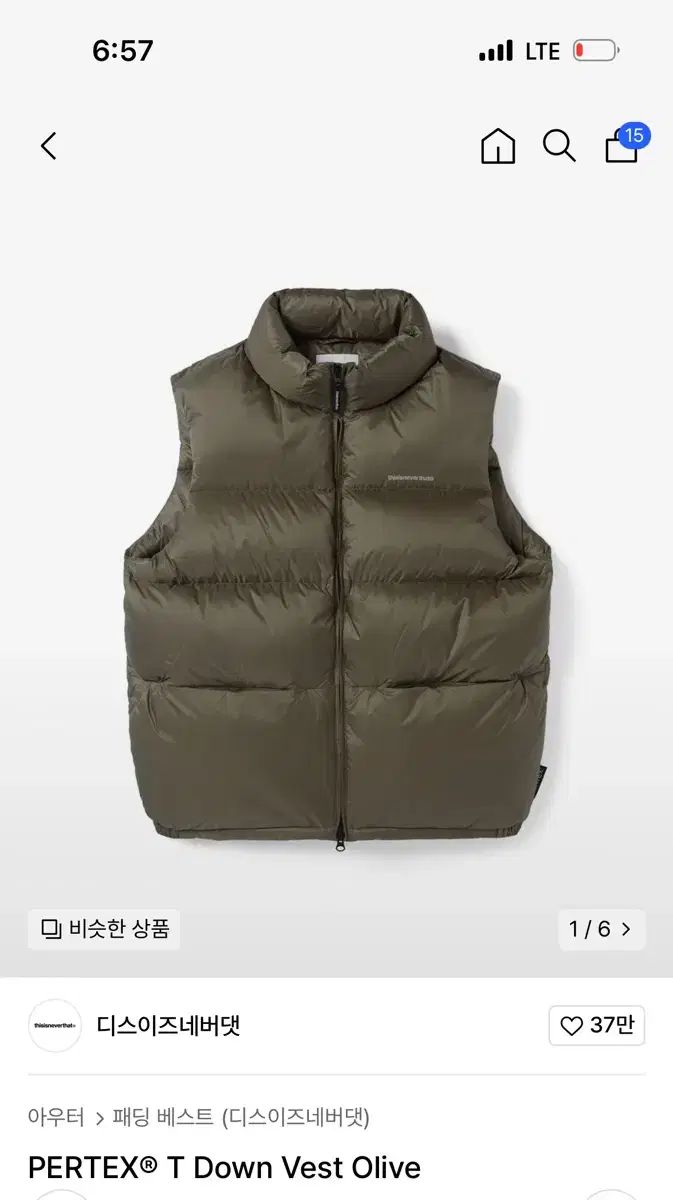This screenshot has width=673, height=1200.
Task: Like the brand with the 37만 heart button
Action: click(596, 1025)
